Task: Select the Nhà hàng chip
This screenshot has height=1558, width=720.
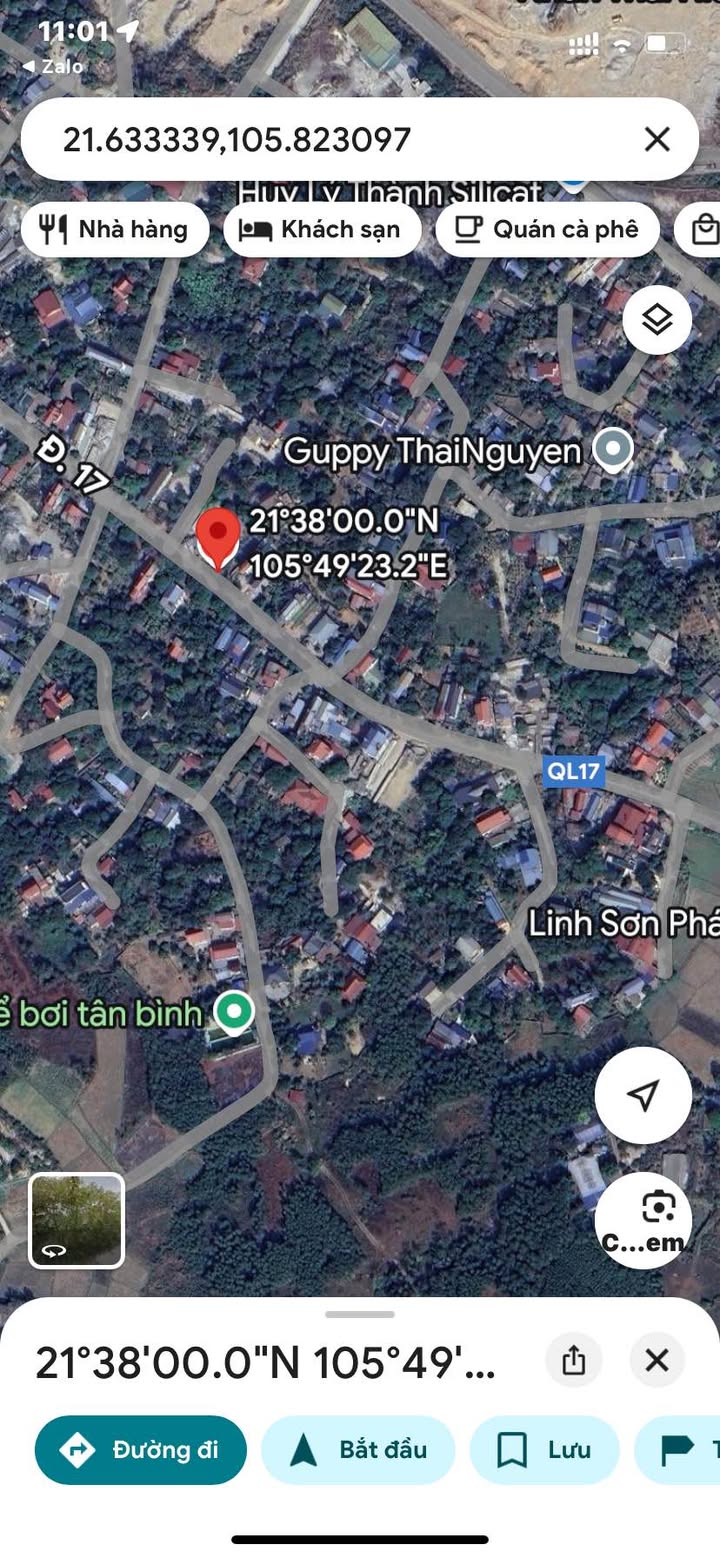Action: (114, 230)
